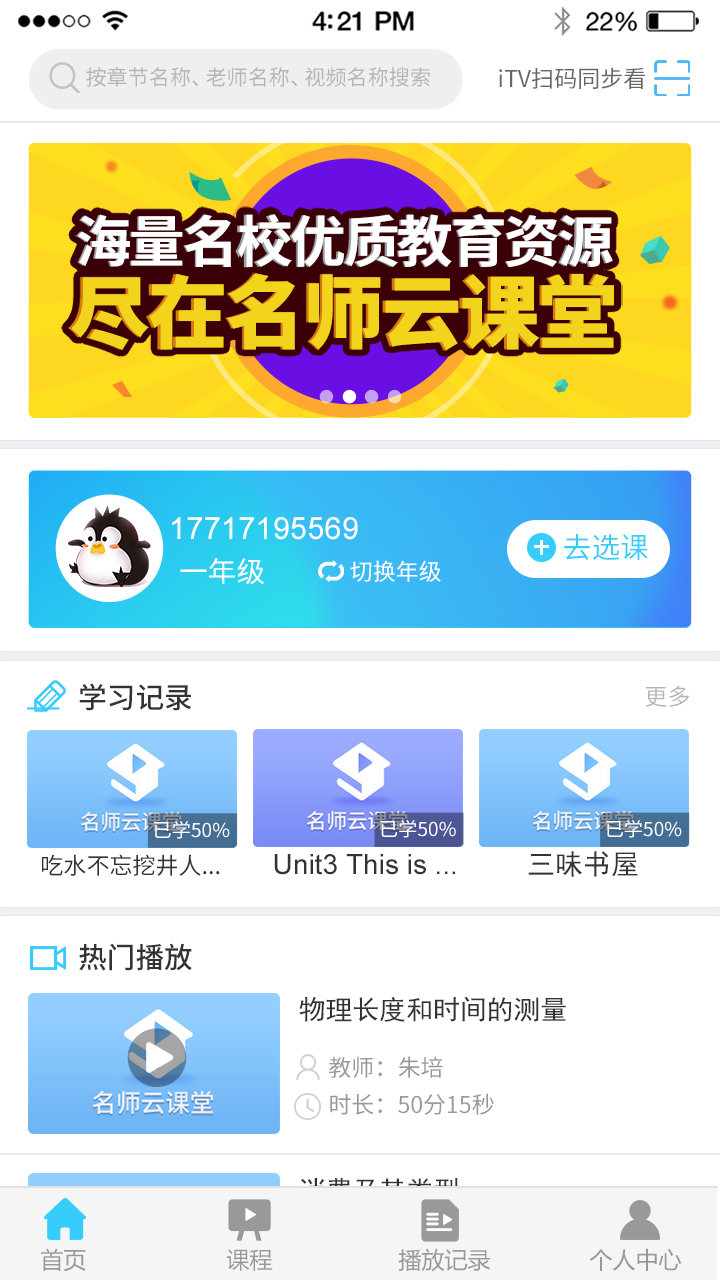Switch to the 首页 tab
The height and width of the screenshot is (1280, 720).
point(62,1233)
